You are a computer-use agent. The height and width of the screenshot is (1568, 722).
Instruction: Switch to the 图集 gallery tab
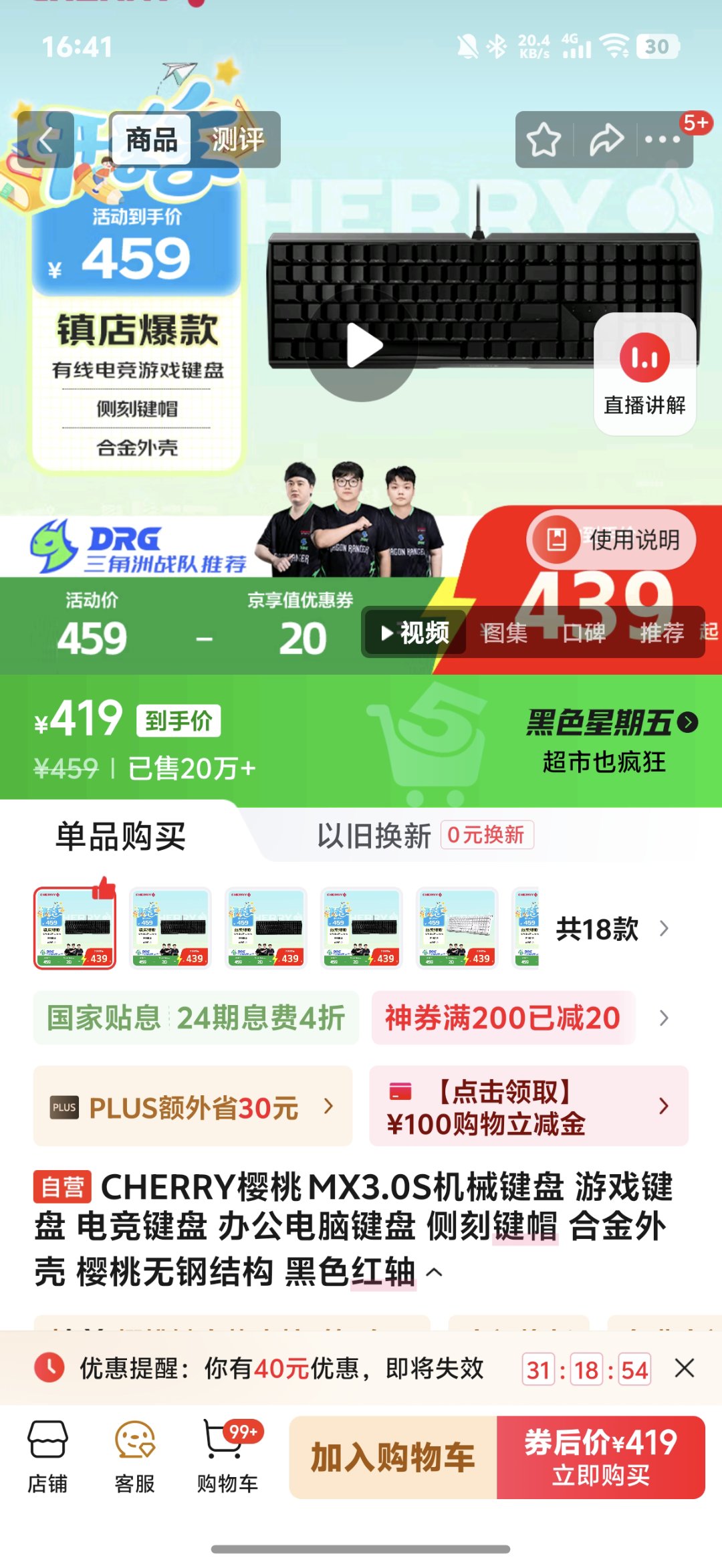(x=505, y=633)
